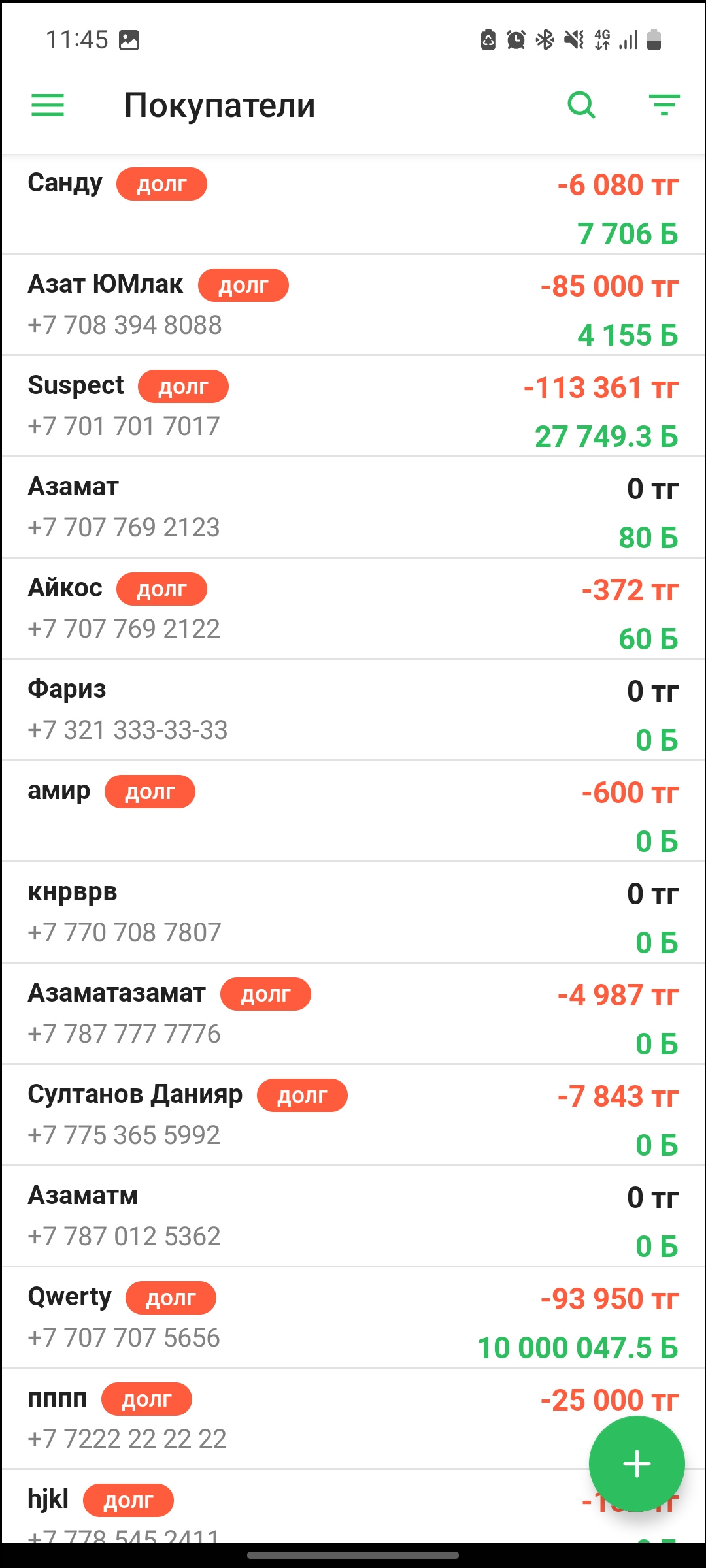Open the hamburger drawer menu
This screenshot has height=1568, width=706.
pos(48,105)
